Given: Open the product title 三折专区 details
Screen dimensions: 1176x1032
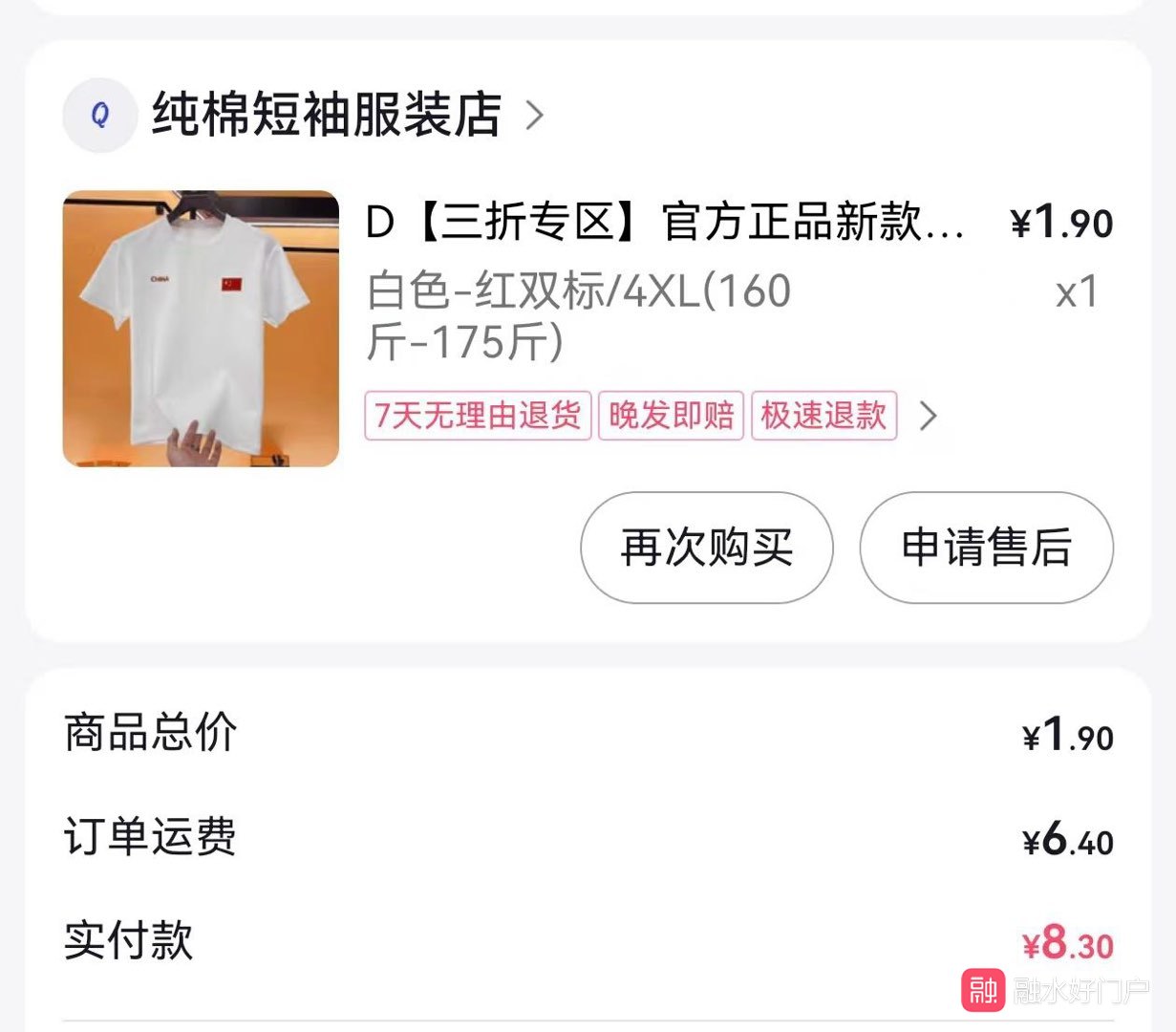Looking at the screenshot, I should point(665,223).
